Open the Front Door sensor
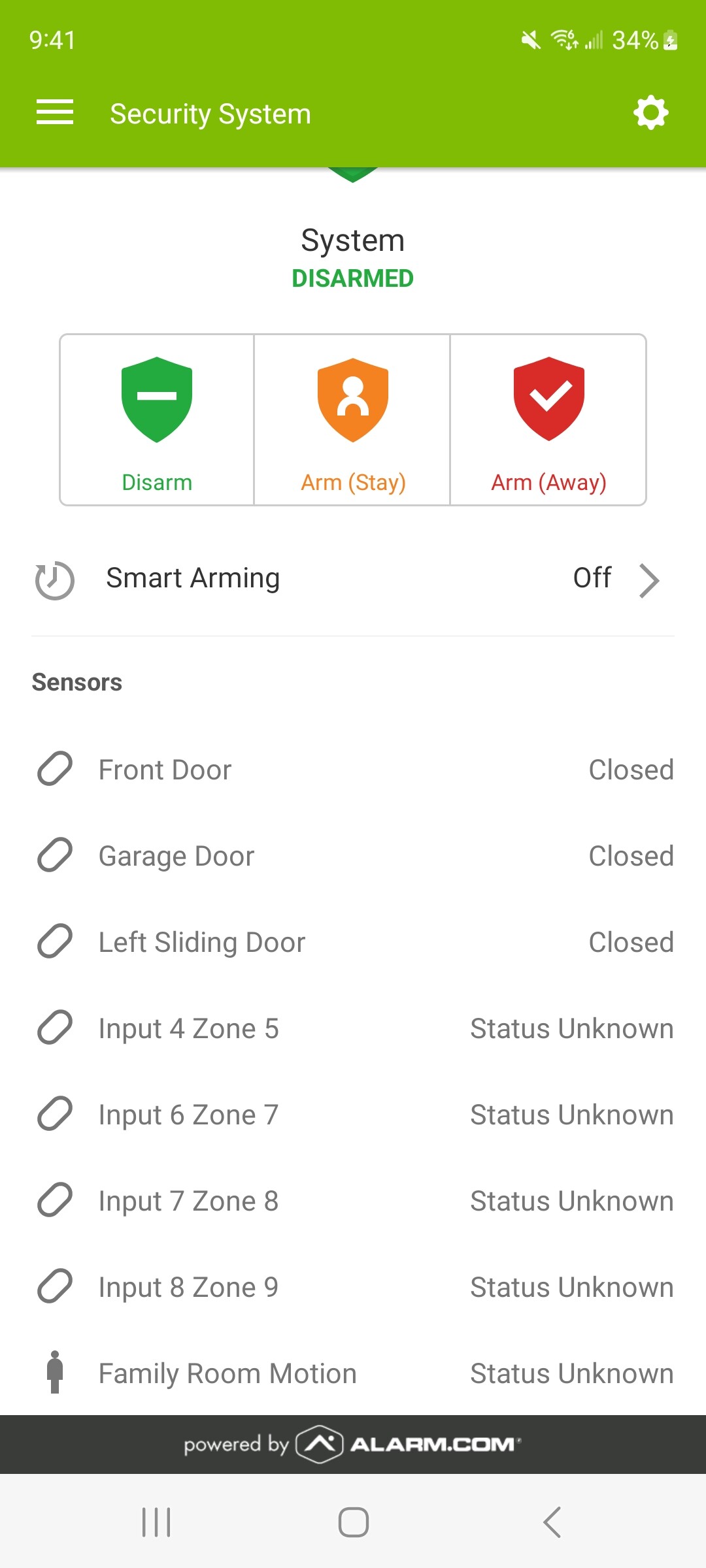The height and width of the screenshot is (1568, 706). (x=353, y=770)
